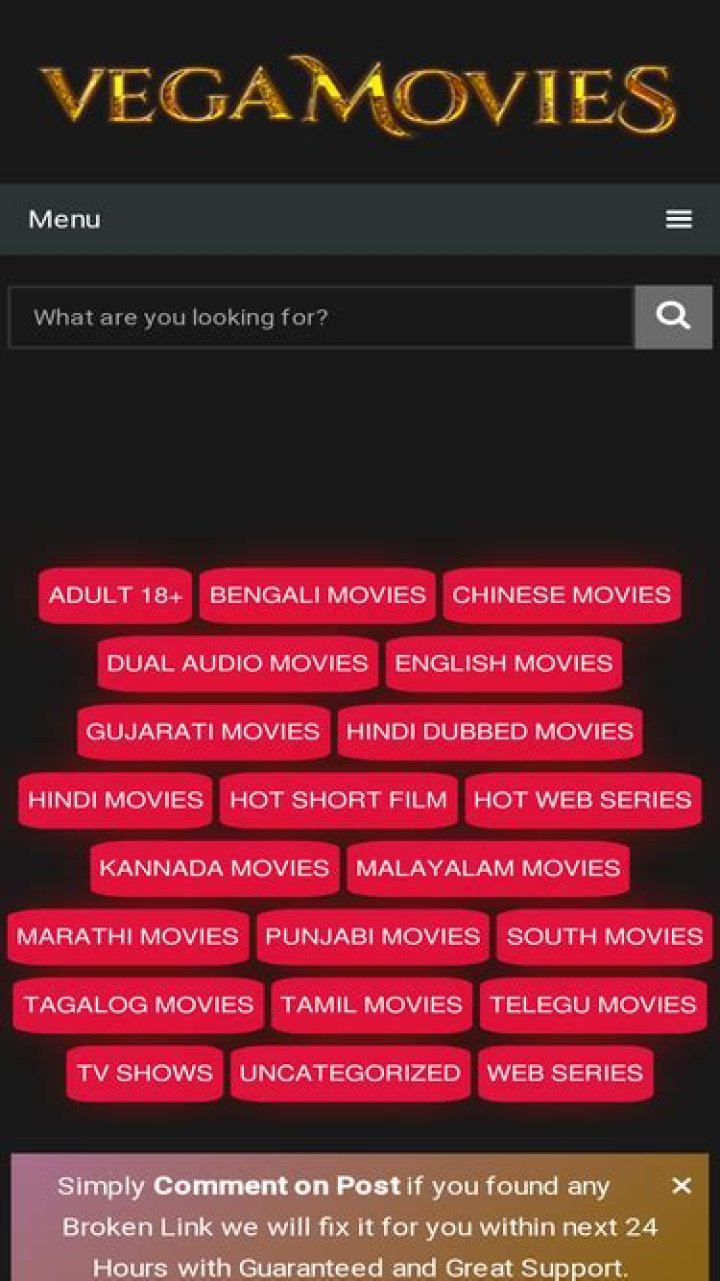Browse KANNADA MOVIES

(x=215, y=868)
